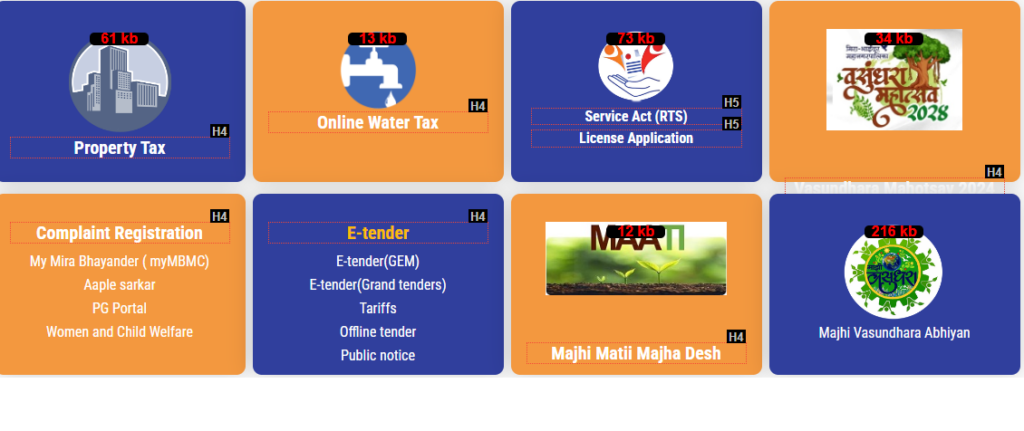Open the E-tender(GEM) link

tap(377, 261)
